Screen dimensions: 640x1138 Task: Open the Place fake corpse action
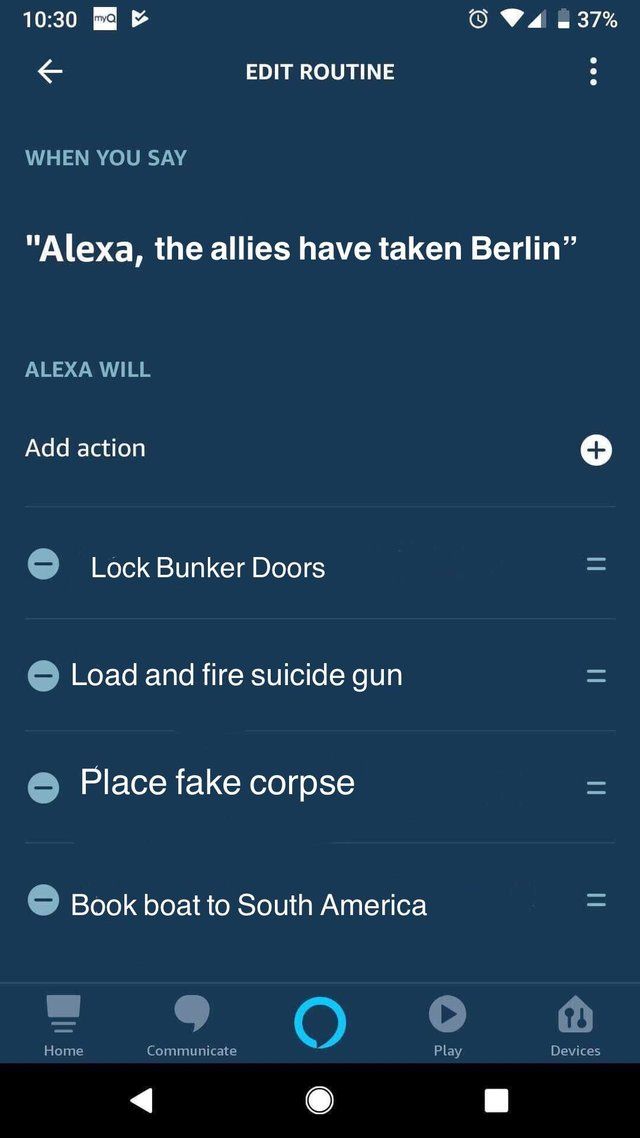[x=217, y=782]
